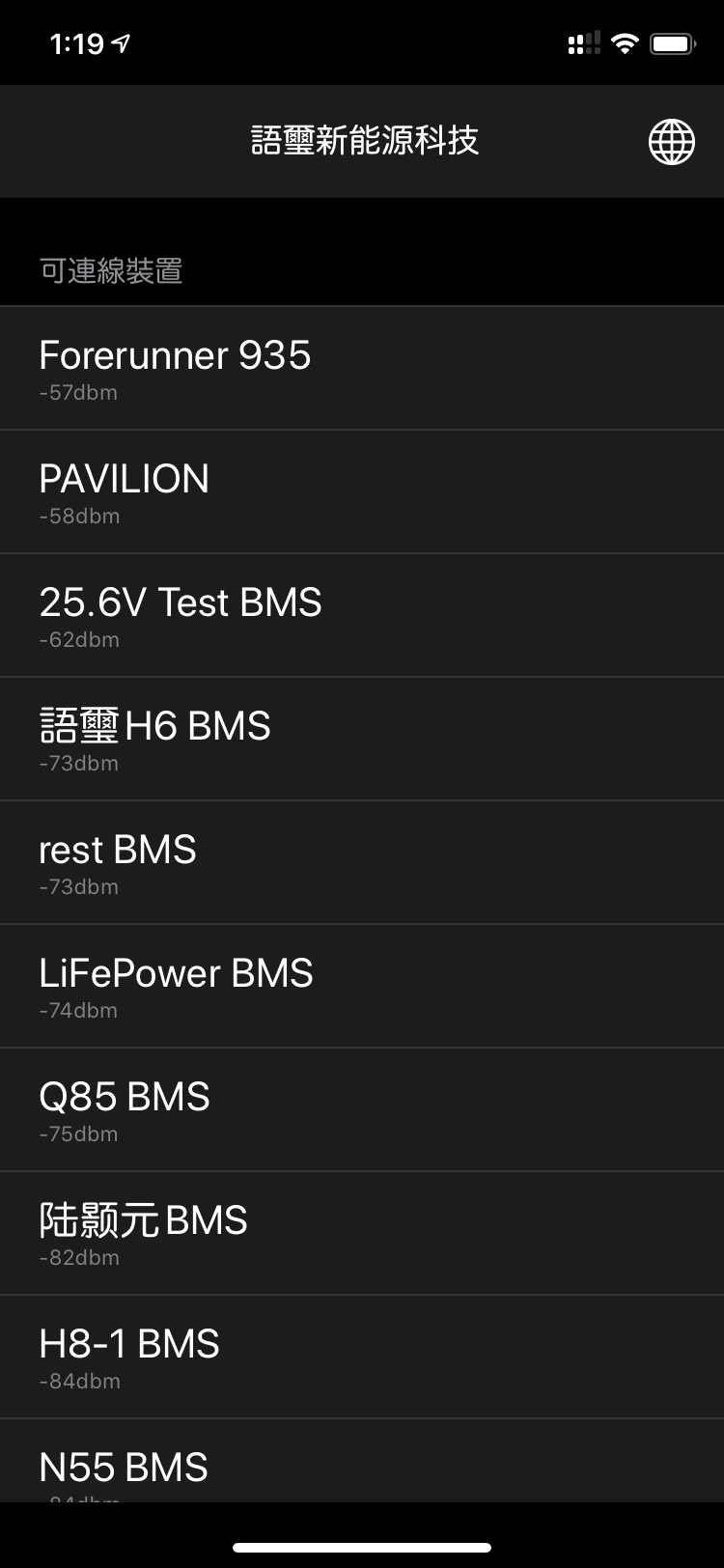Open LiFePower BMS

362,986
